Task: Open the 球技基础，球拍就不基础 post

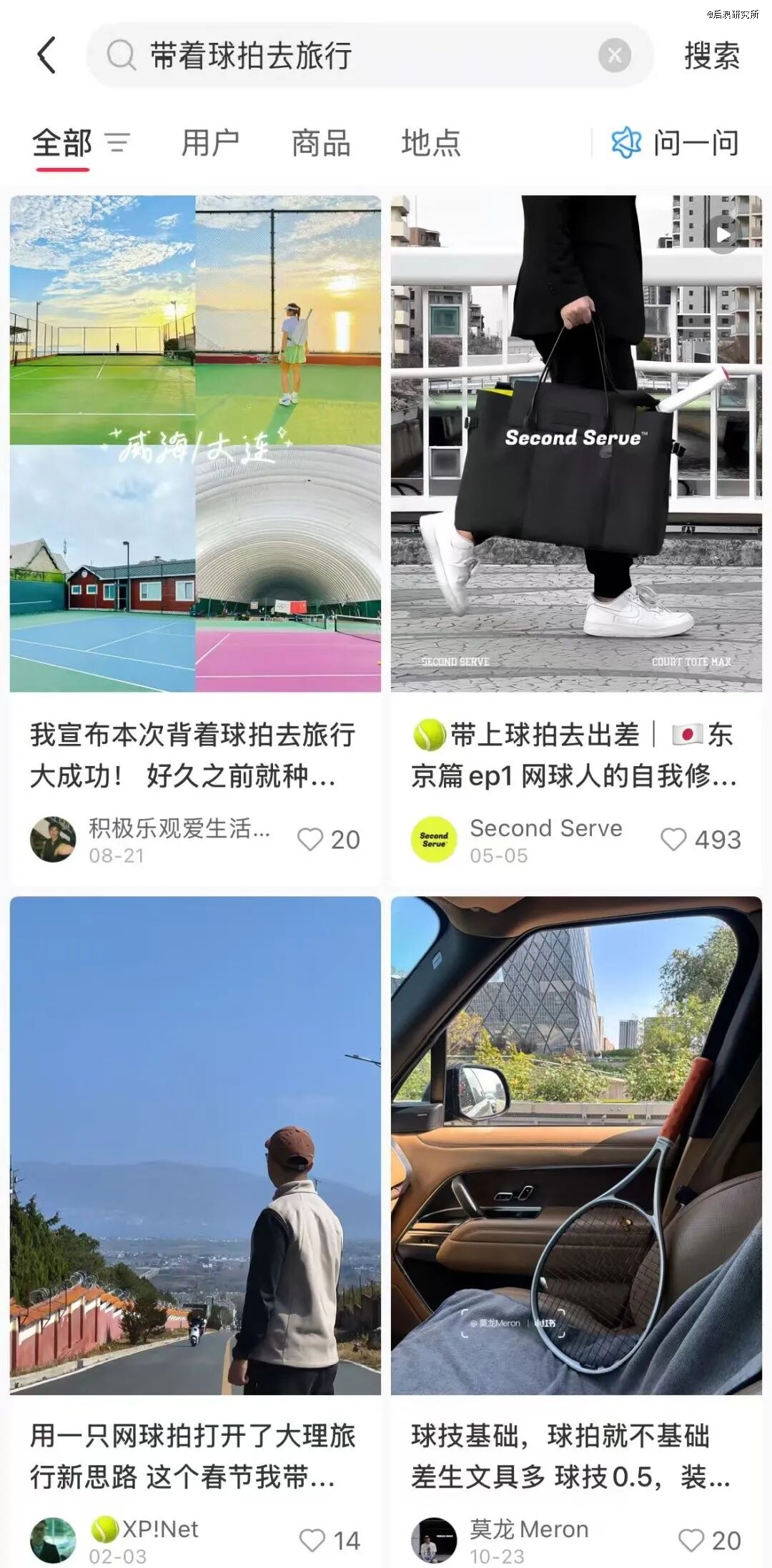Action: pyautogui.click(x=576, y=1145)
